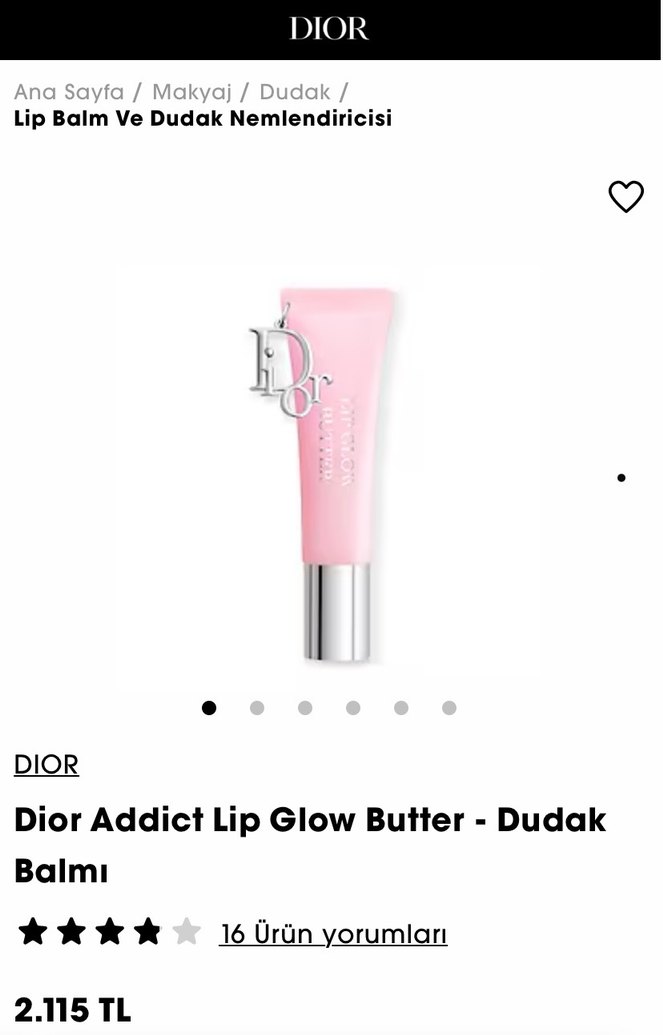Open the underlined DIOR brand link
The width and height of the screenshot is (663, 1035).
point(46,765)
